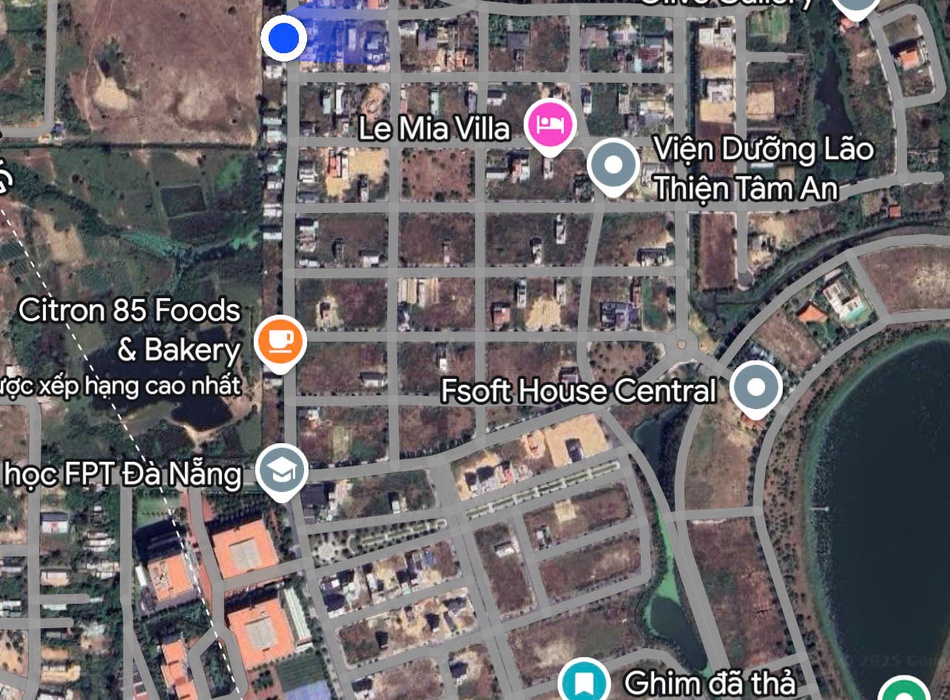The image size is (950, 700).
Task: Tap the Citron 85 Foods & Bakery pin
Action: (x=280, y=342)
